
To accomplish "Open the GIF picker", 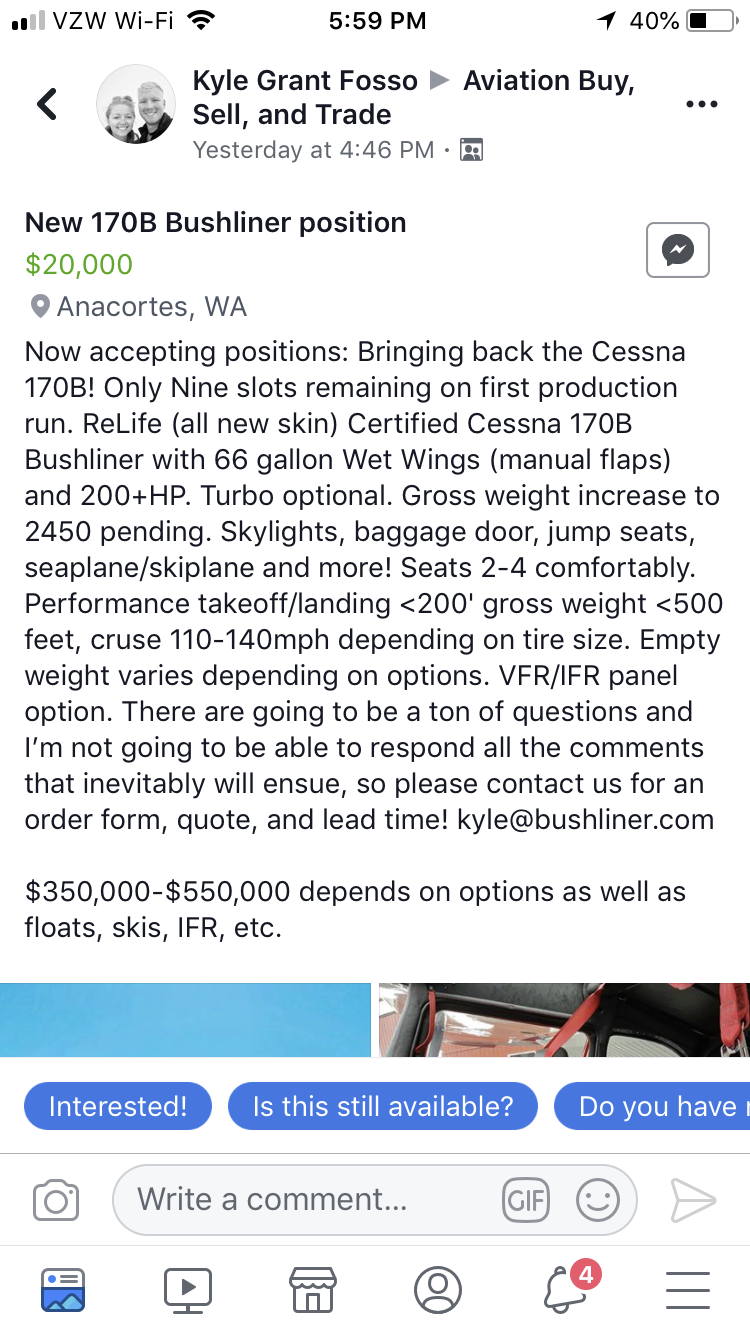I will coord(525,1199).
